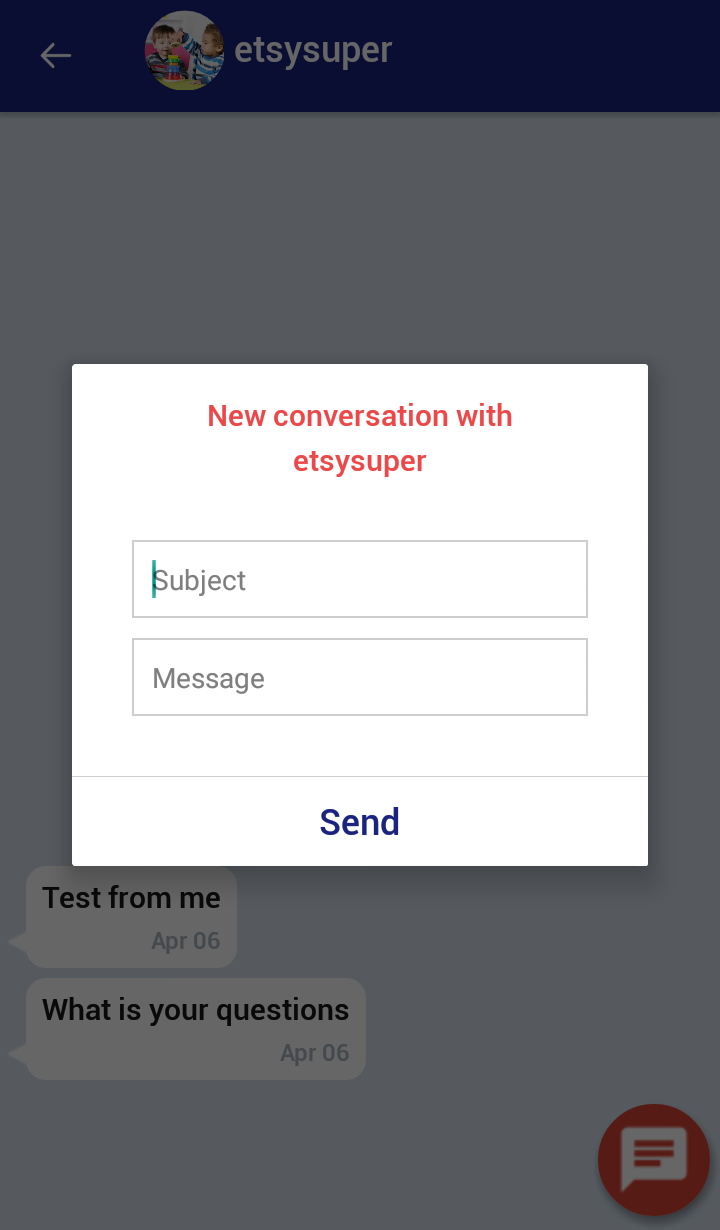Open the red chat compose button

tap(654, 1160)
